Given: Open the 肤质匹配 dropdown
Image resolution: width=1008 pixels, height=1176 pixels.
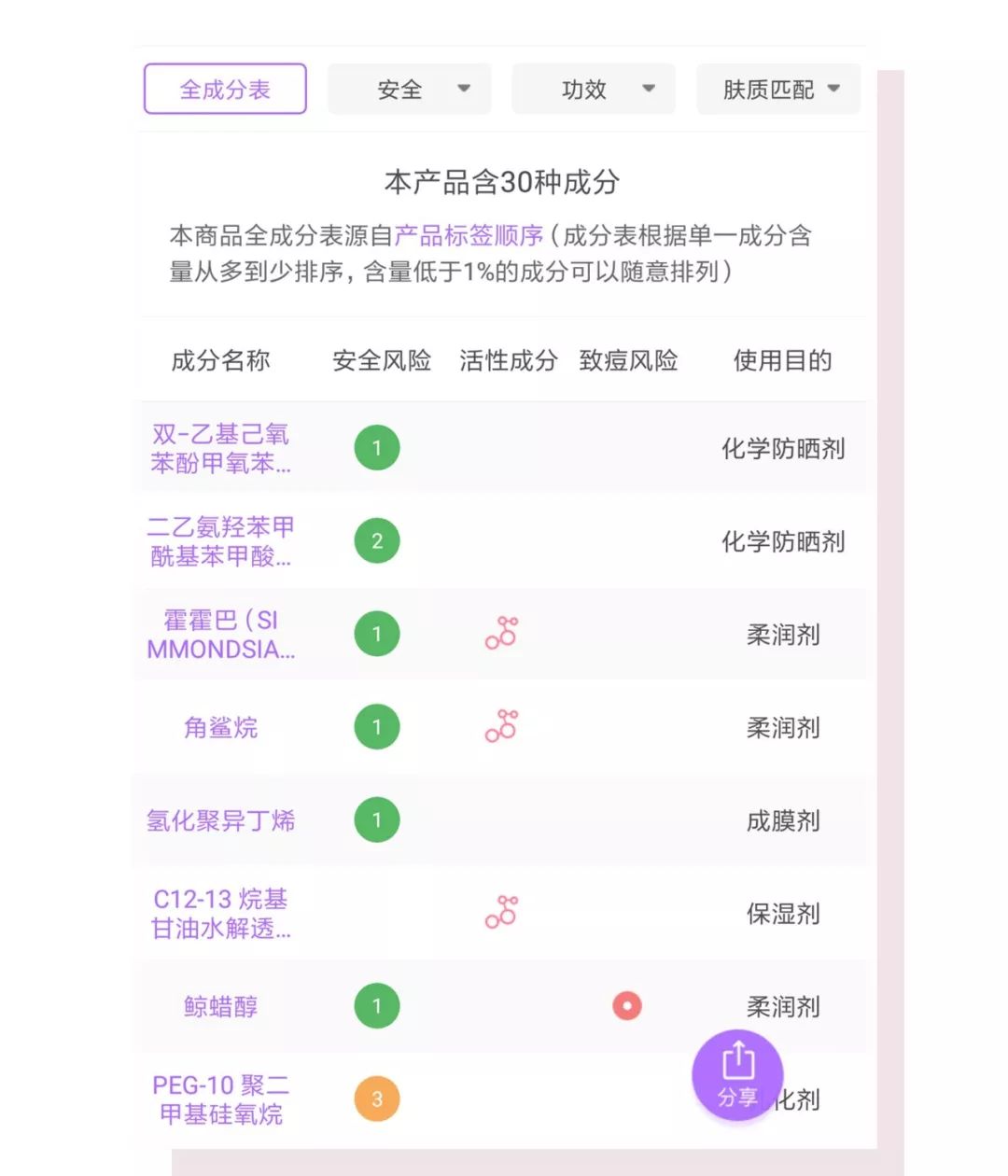Looking at the screenshot, I should (x=777, y=89).
